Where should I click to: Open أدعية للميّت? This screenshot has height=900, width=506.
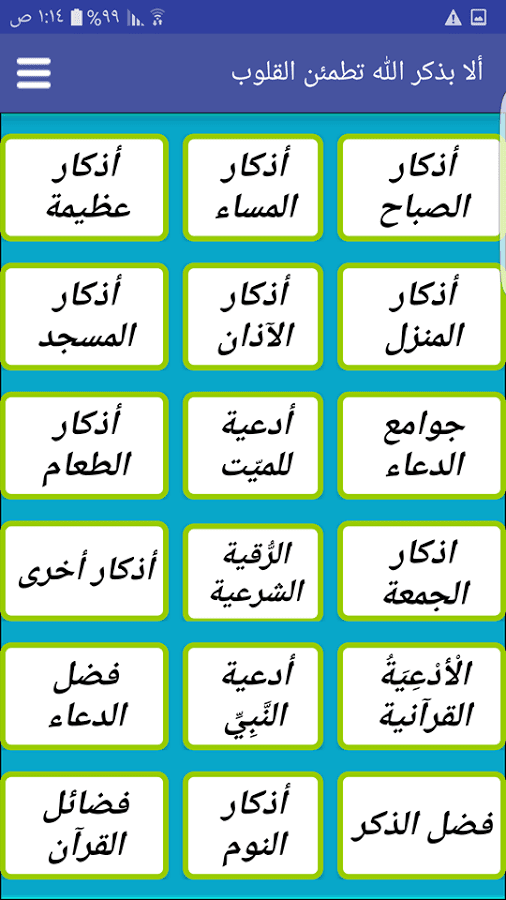click(x=253, y=445)
